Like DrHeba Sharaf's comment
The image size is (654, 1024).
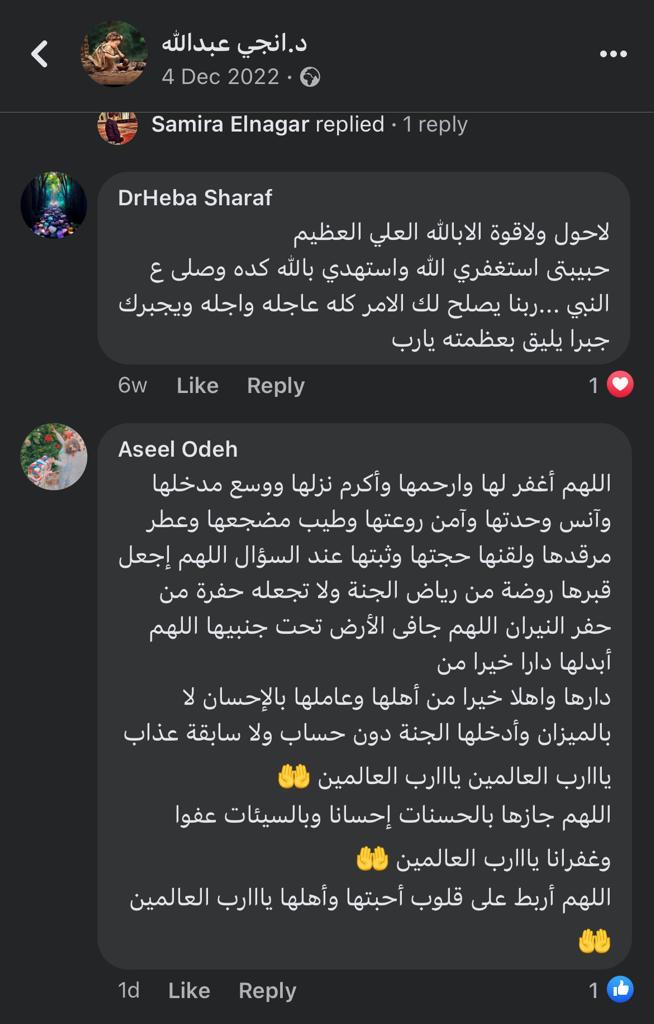click(x=197, y=386)
